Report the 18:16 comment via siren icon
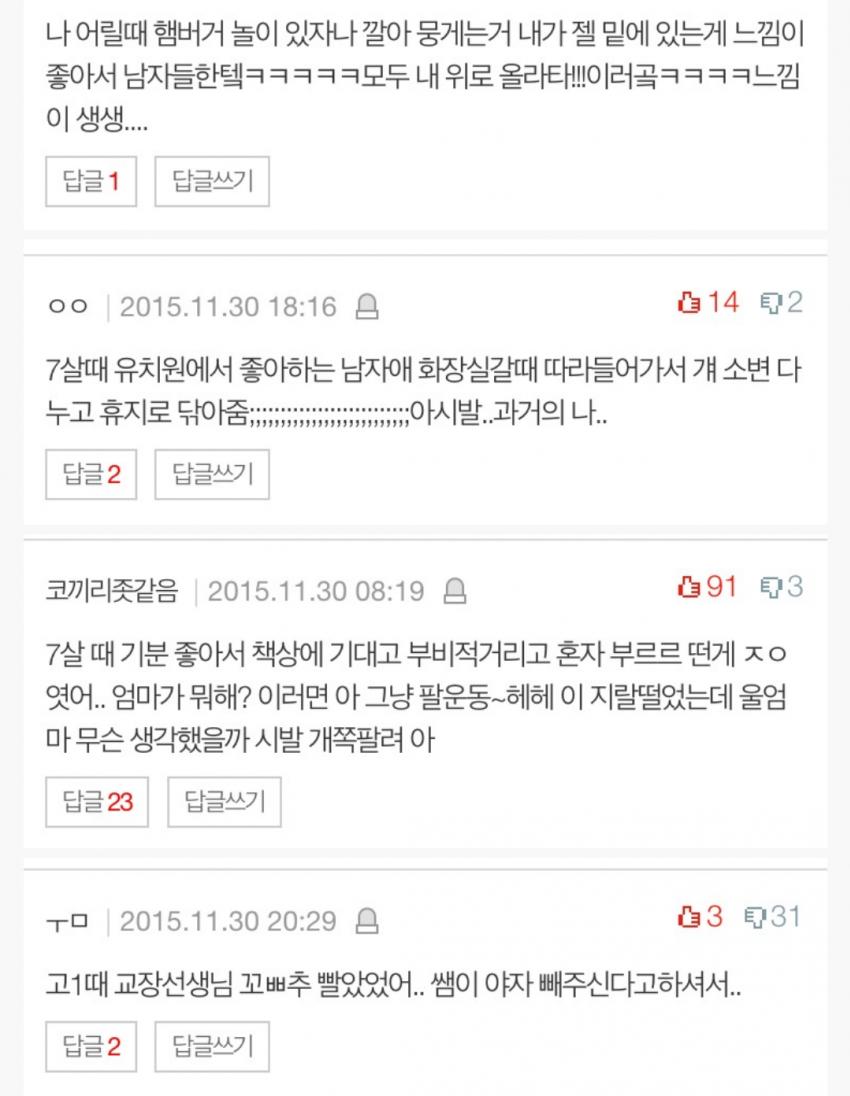This screenshot has width=850, height=1096. pos(367,306)
